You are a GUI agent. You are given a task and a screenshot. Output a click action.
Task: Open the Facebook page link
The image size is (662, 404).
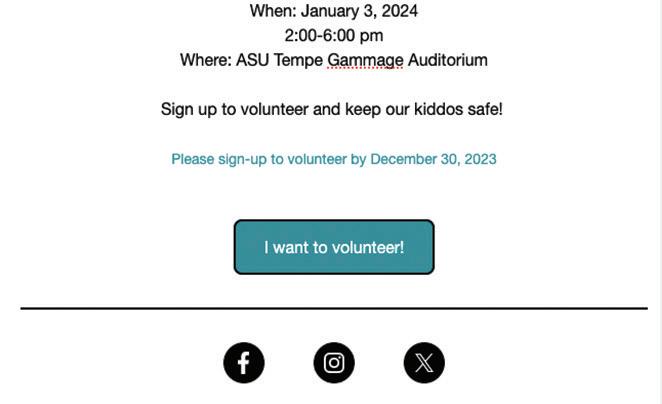pos(244,362)
